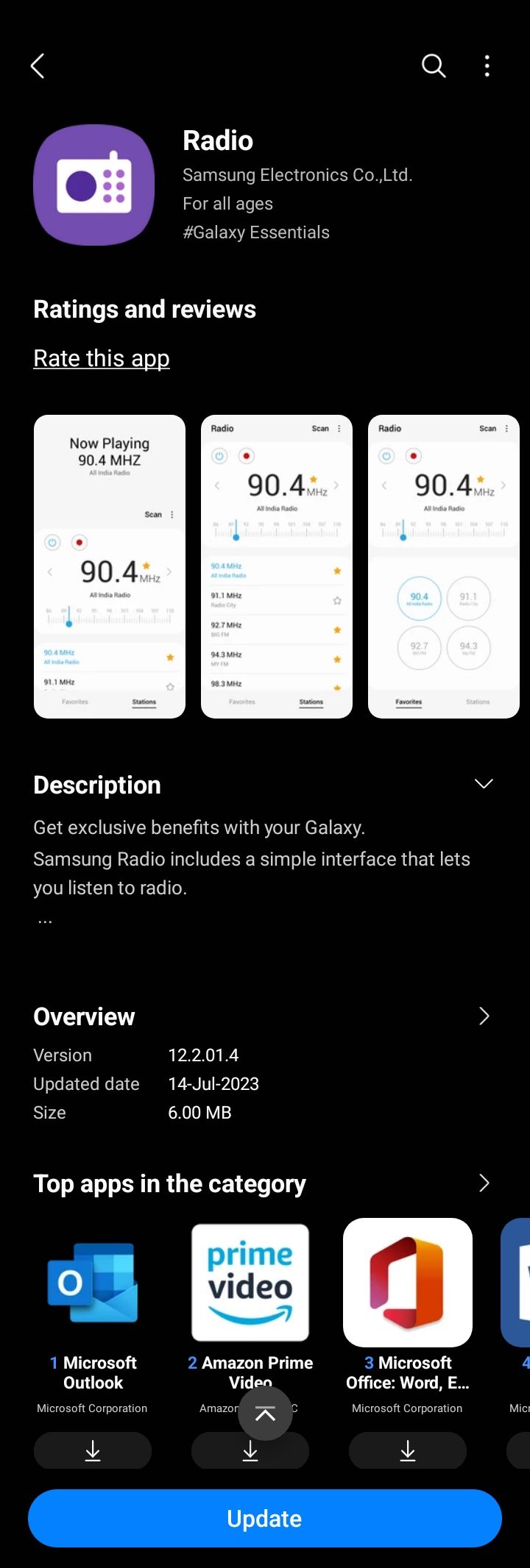Tap the ellipsis under the description text
This screenshot has height=1568, width=530.
click(x=45, y=917)
